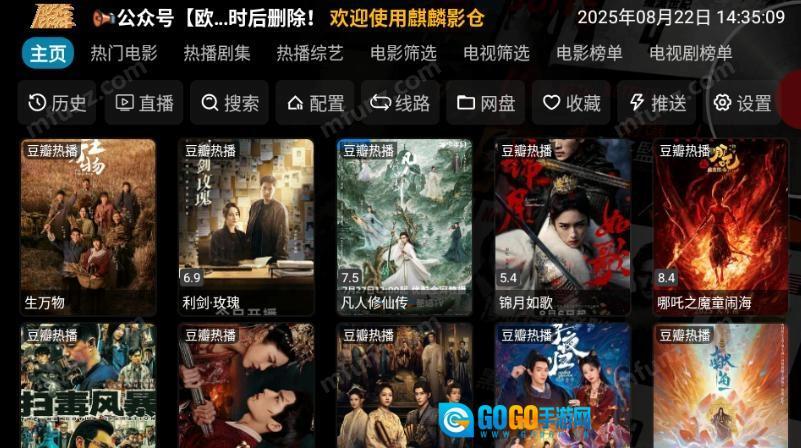Open the 热播剧集 tab
The image size is (801, 448).
point(217,53)
